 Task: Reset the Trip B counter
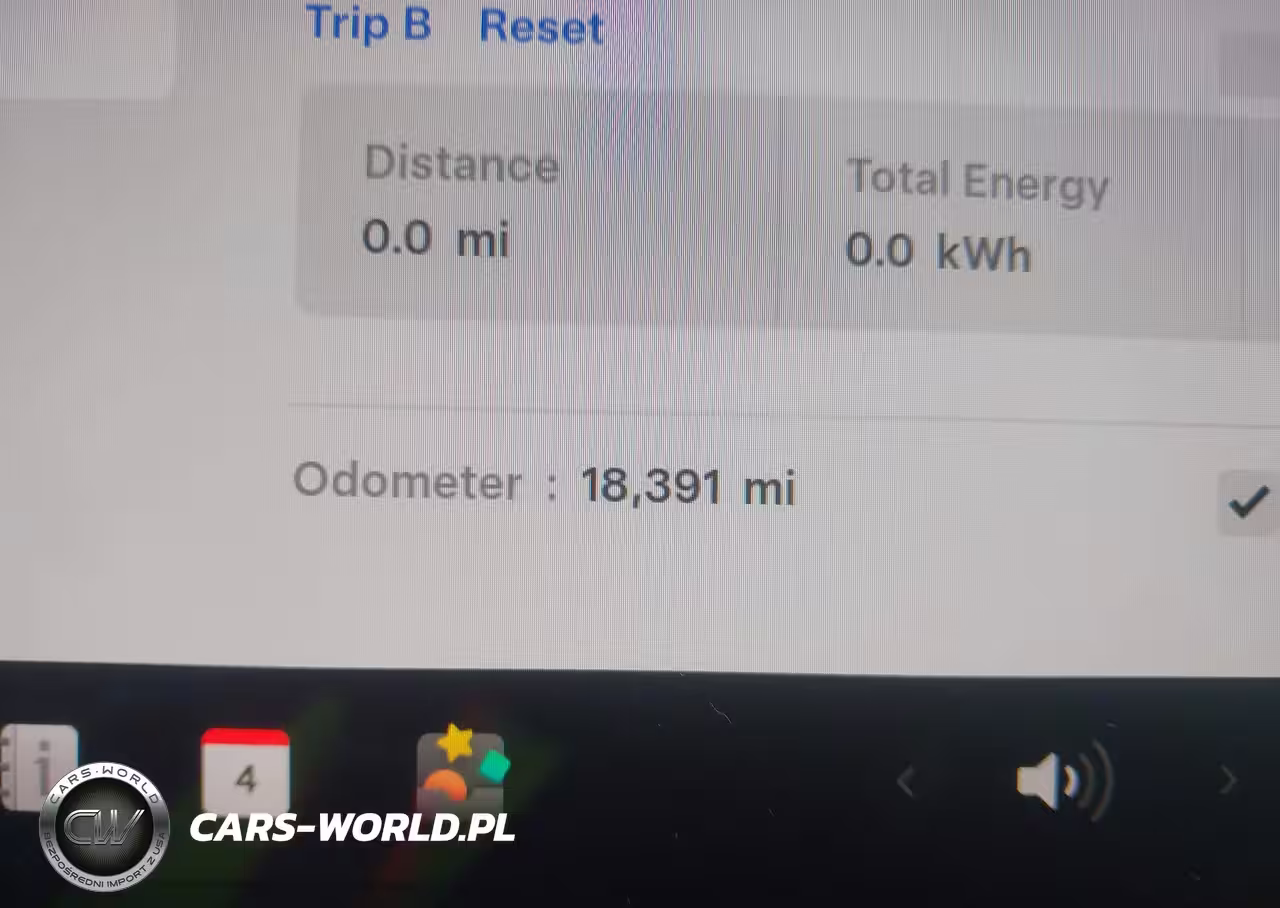pos(541,27)
